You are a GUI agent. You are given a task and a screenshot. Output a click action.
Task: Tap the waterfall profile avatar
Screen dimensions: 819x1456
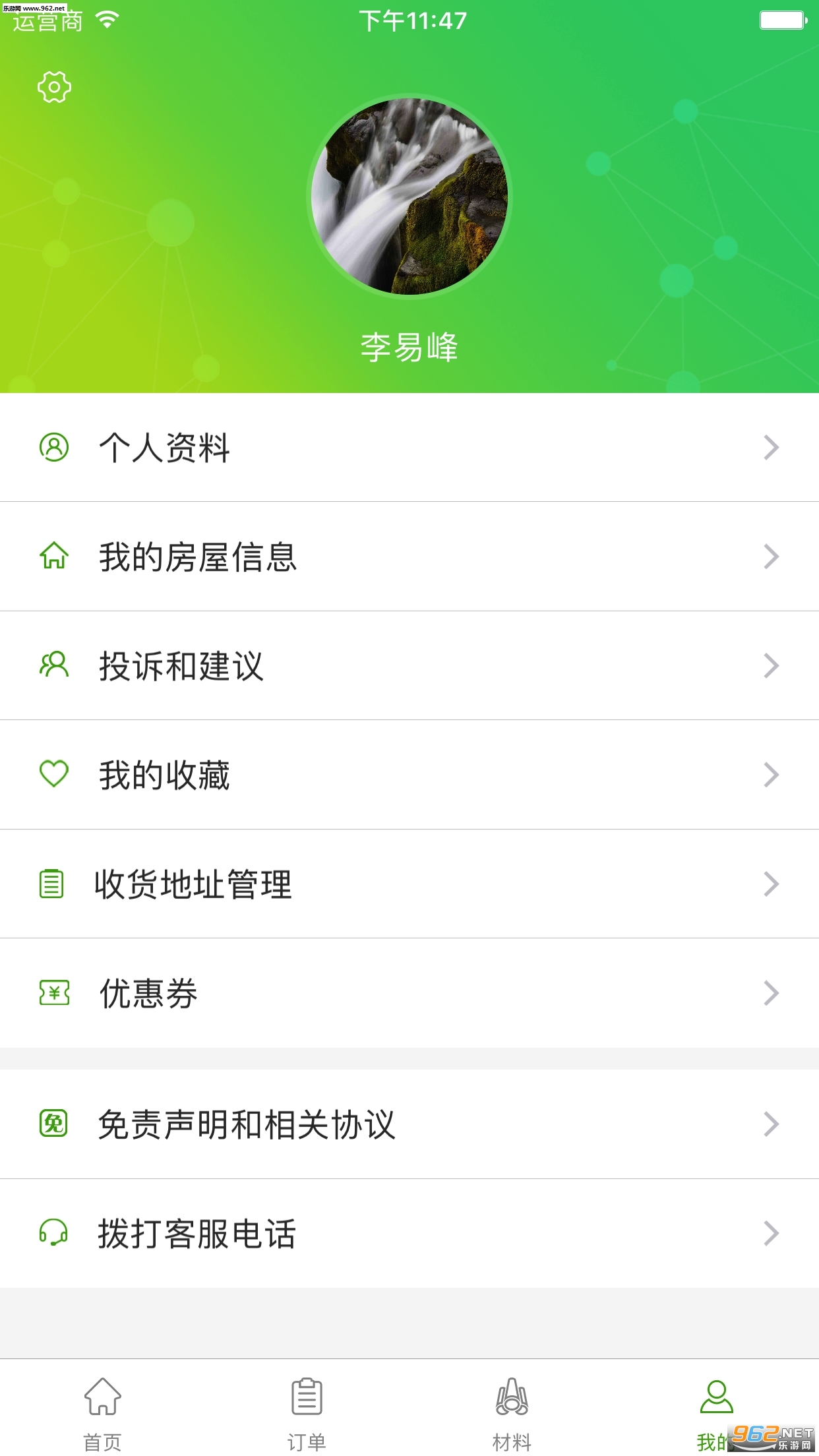pyautogui.click(x=409, y=197)
